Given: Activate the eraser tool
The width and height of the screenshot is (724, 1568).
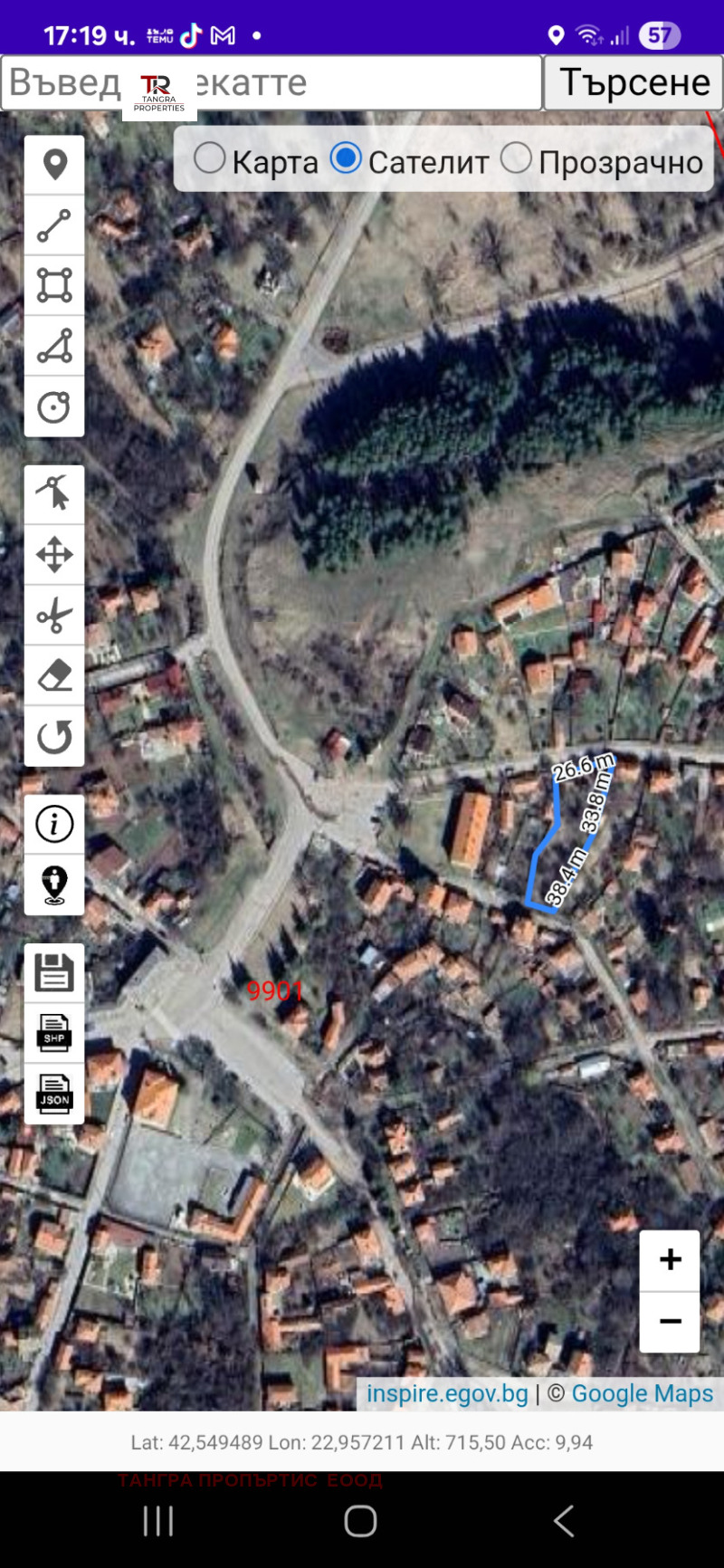Looking at the screenshot, I should [x=54, y=675].
